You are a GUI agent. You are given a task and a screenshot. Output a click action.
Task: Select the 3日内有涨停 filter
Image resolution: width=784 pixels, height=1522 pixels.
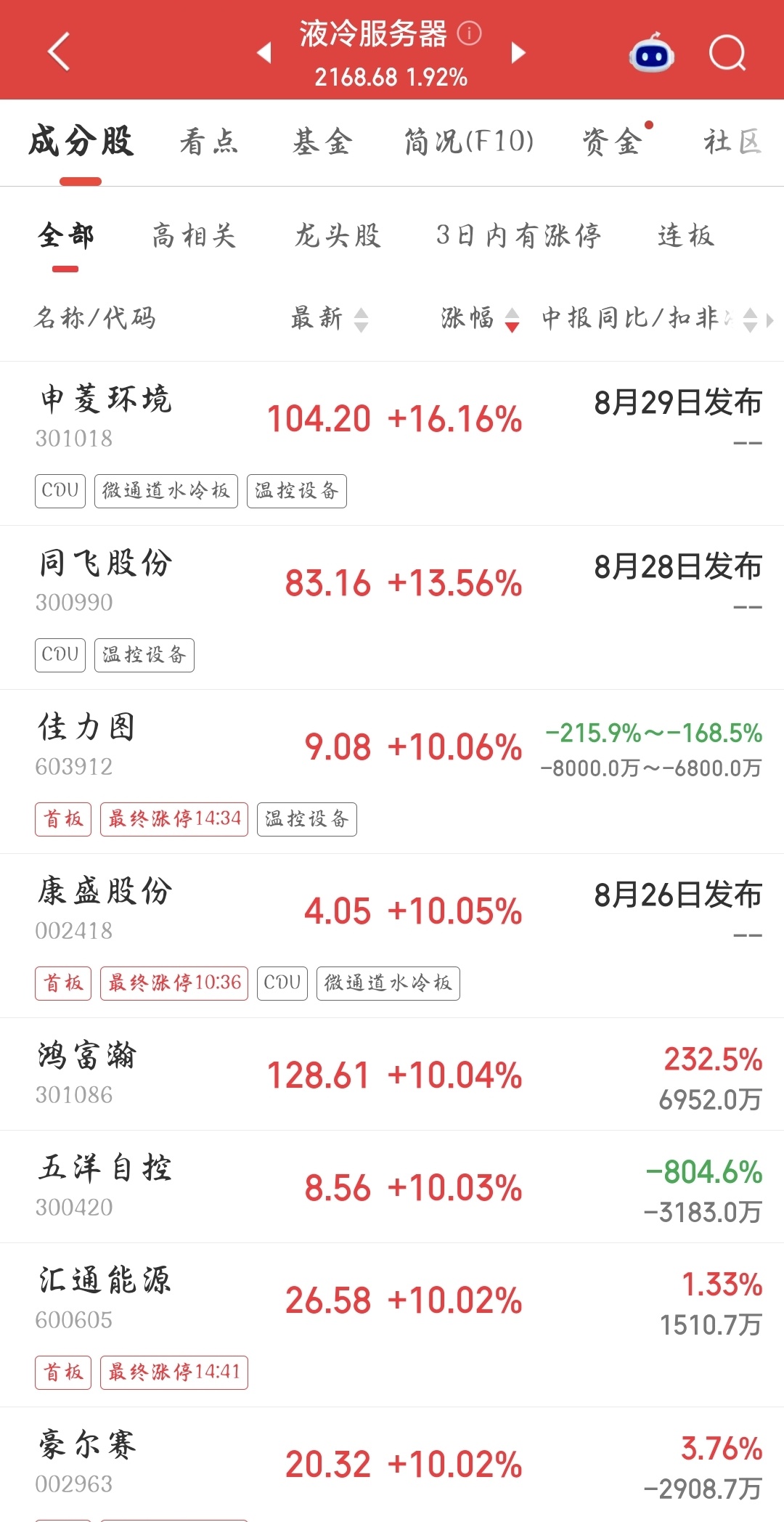(x=518, y=236)
